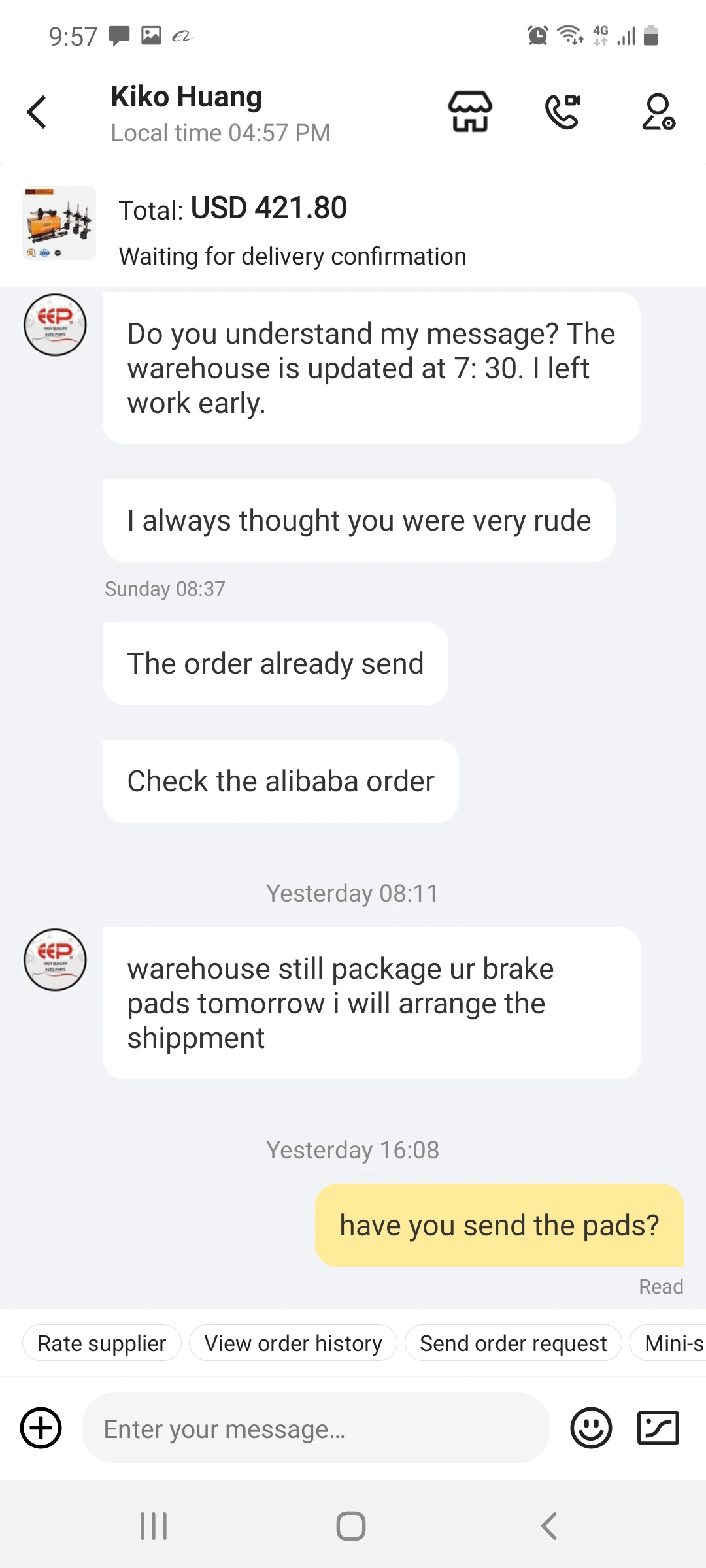
Task: Select View order history chip
Action: [x=293, y=1343]
